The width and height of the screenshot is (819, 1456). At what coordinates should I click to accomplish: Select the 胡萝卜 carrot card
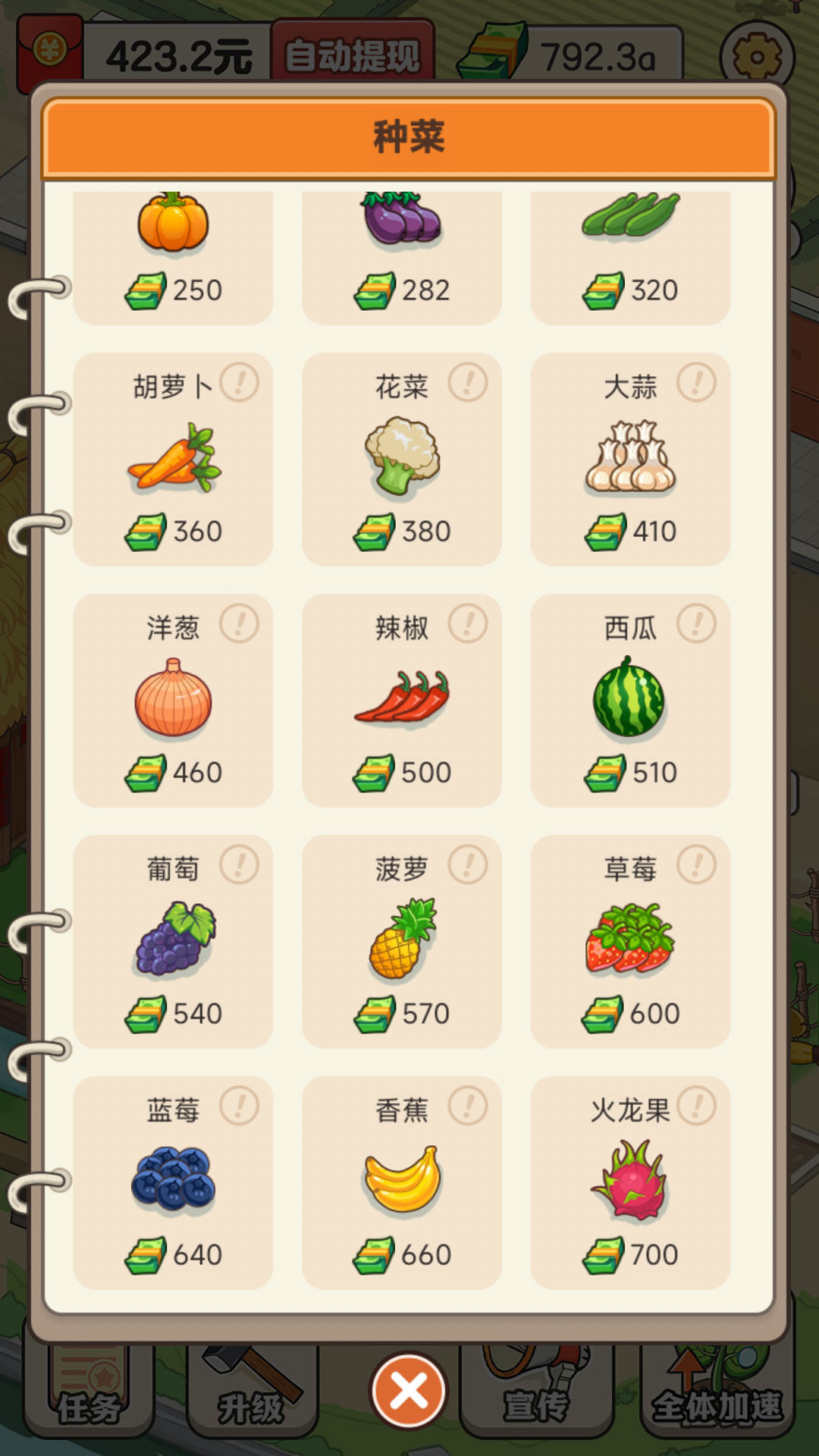point(173,460)
